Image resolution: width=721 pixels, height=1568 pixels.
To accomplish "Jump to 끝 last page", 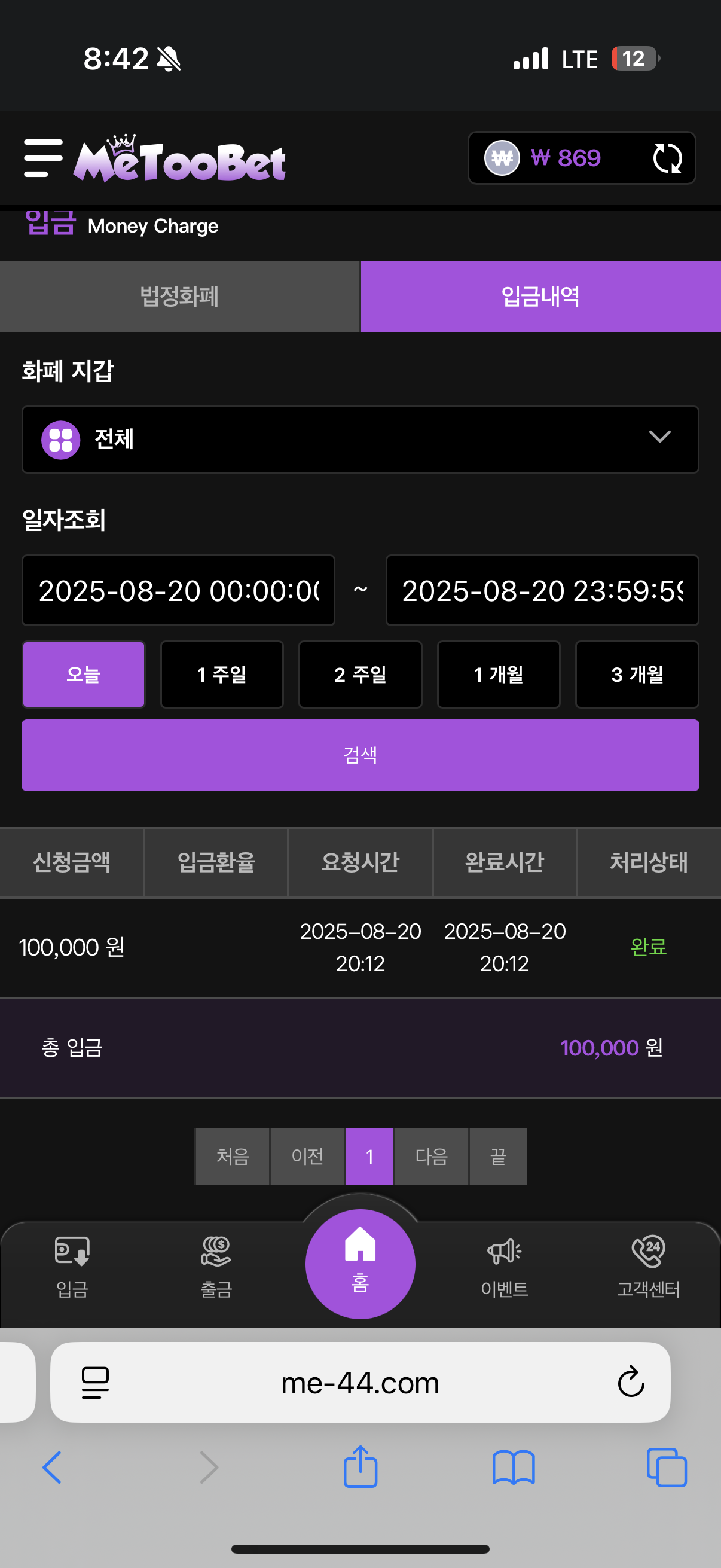I will 497,1156.
